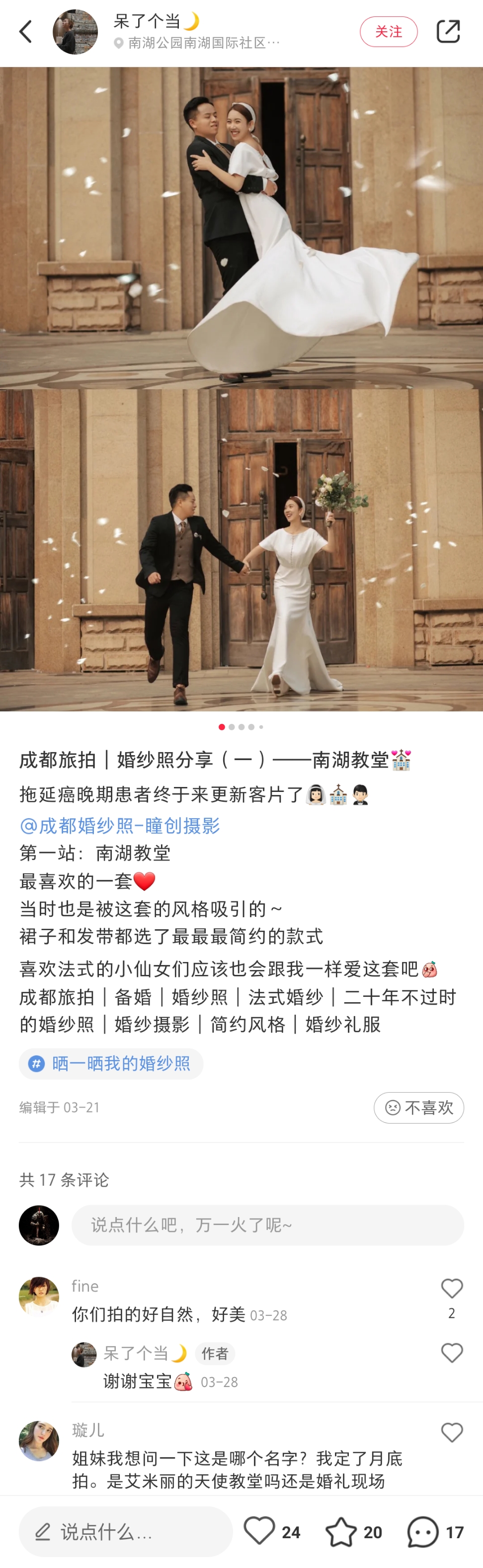483x1568 pixels.
Task: Go back with the top-left arrow
Action: [25, 32]
